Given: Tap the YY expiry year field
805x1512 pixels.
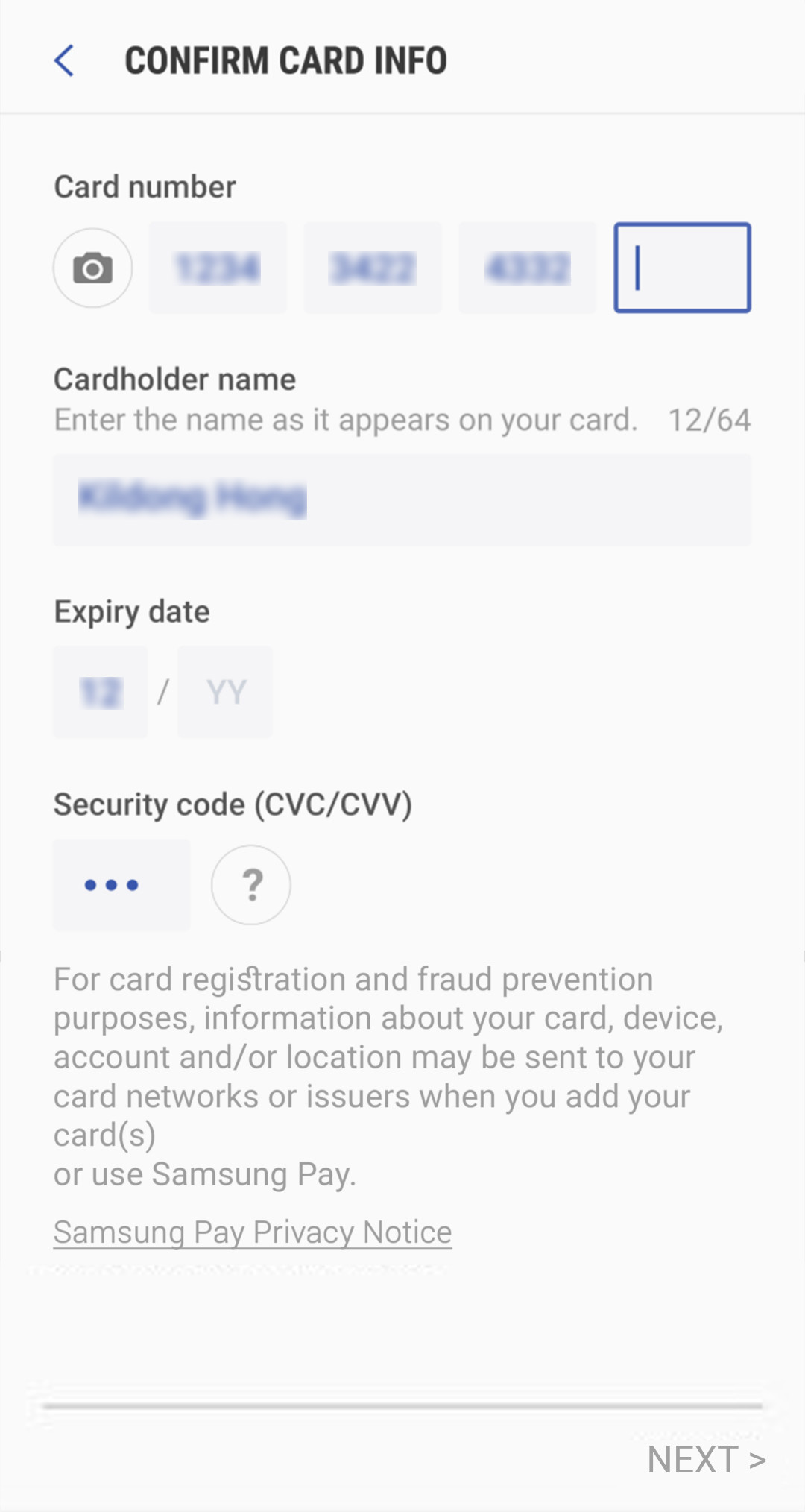Looking at the screenshot, I should [225, 692].
